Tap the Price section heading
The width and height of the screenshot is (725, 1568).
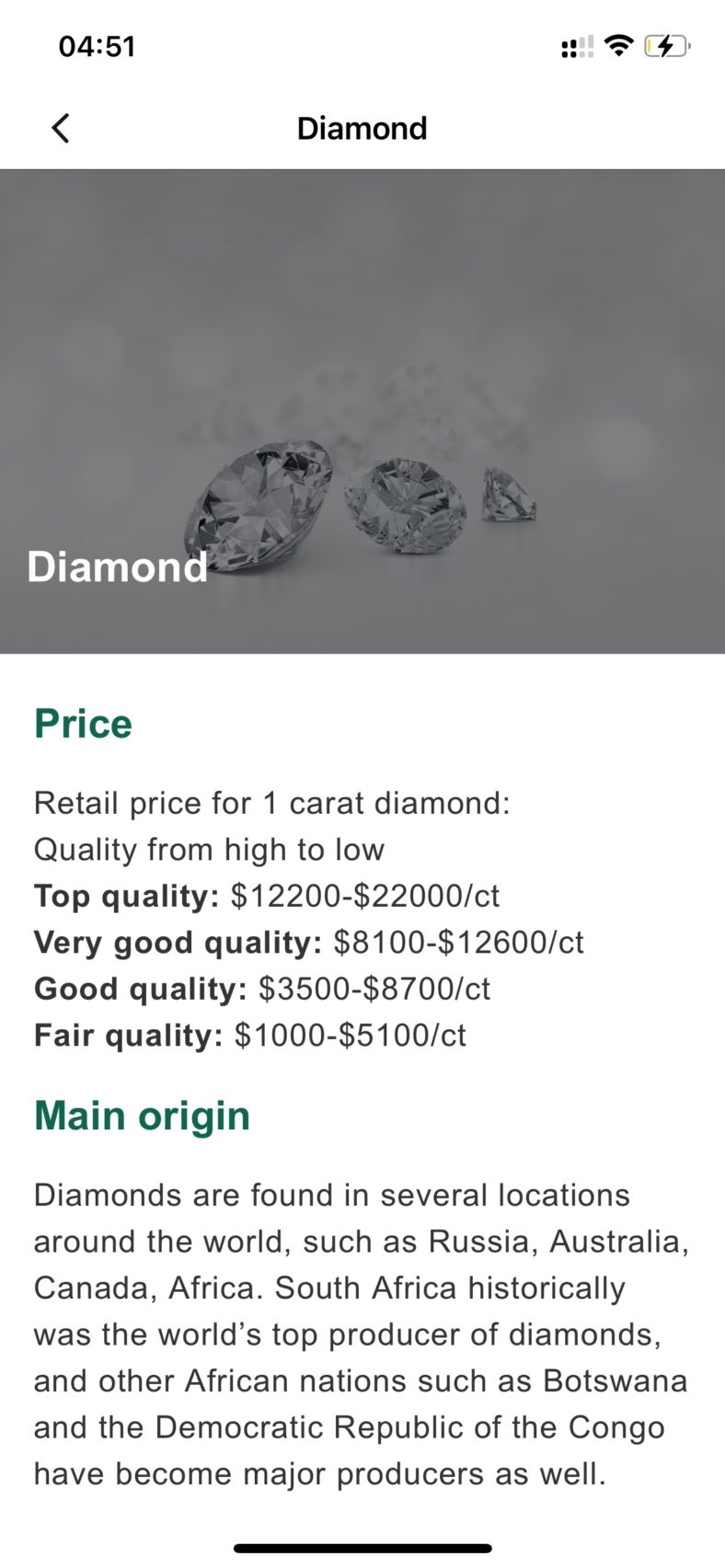[82, 723]
